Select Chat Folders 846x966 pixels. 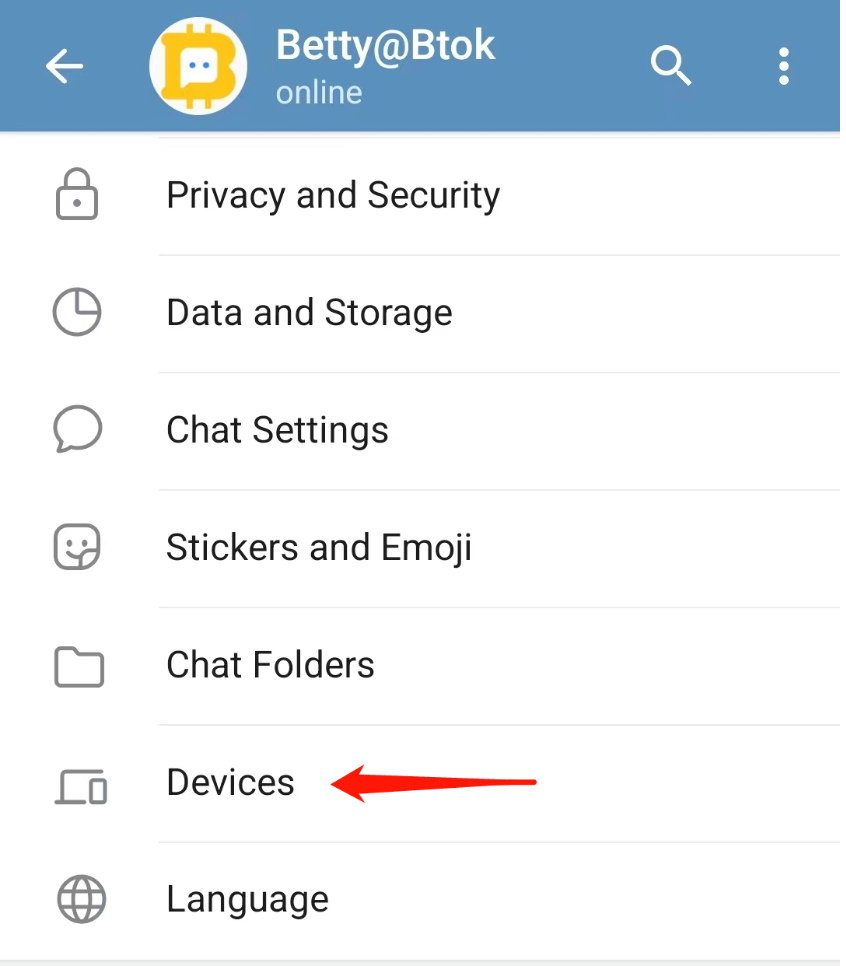coord(270,665)
